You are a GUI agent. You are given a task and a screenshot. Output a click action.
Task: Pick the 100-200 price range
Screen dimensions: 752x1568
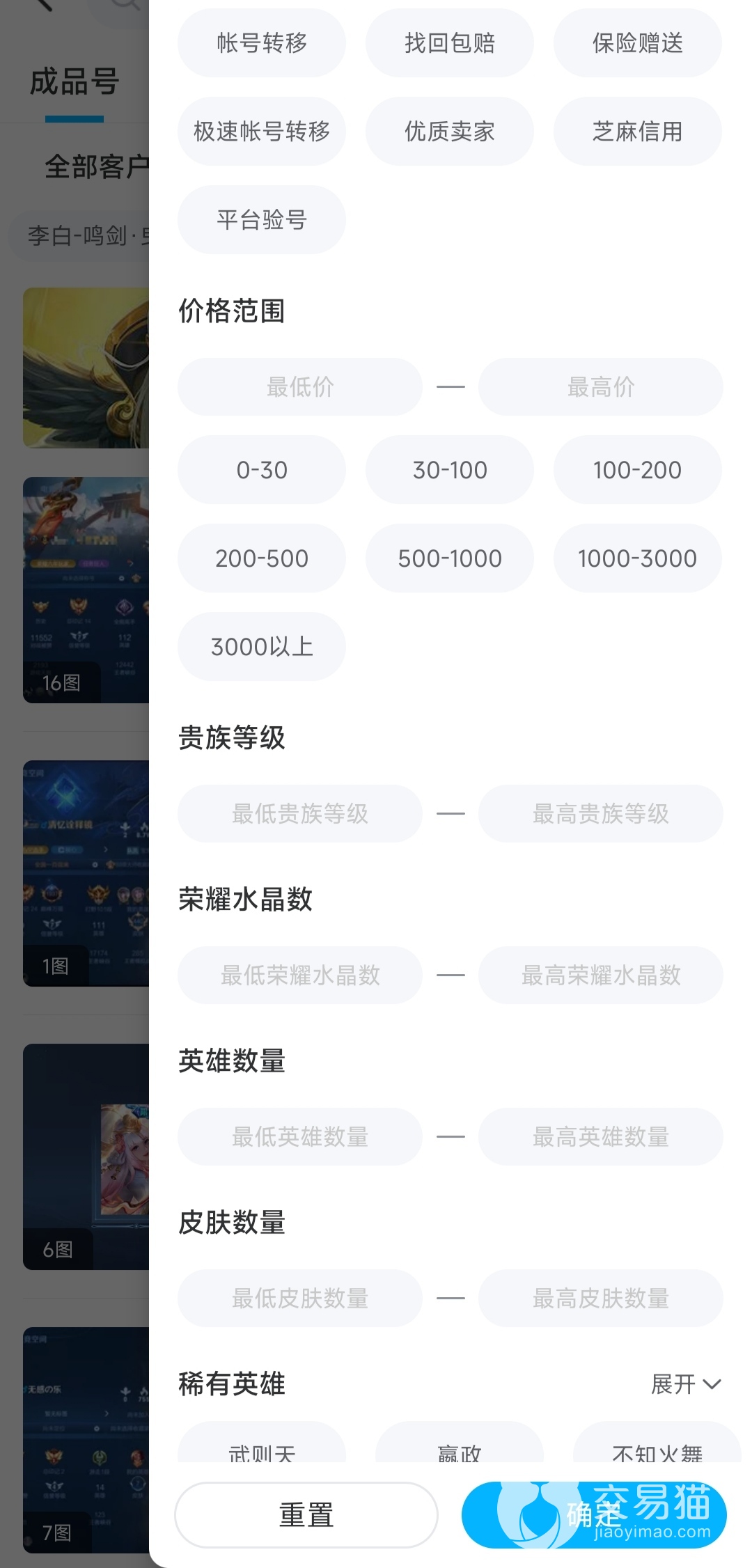pos(637,470)
